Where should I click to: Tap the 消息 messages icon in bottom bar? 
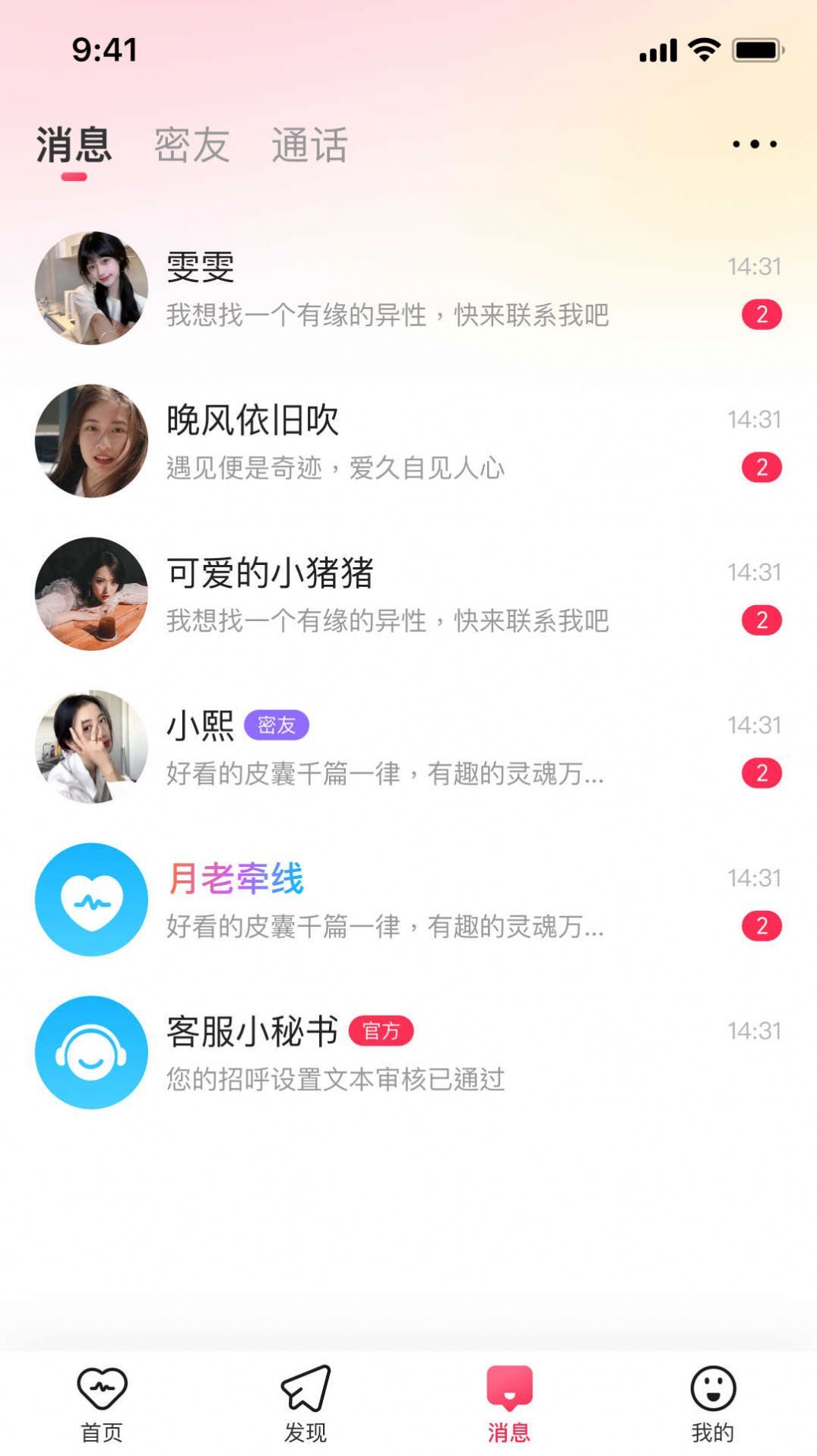pyautogui.click(x=511, y=1389)
